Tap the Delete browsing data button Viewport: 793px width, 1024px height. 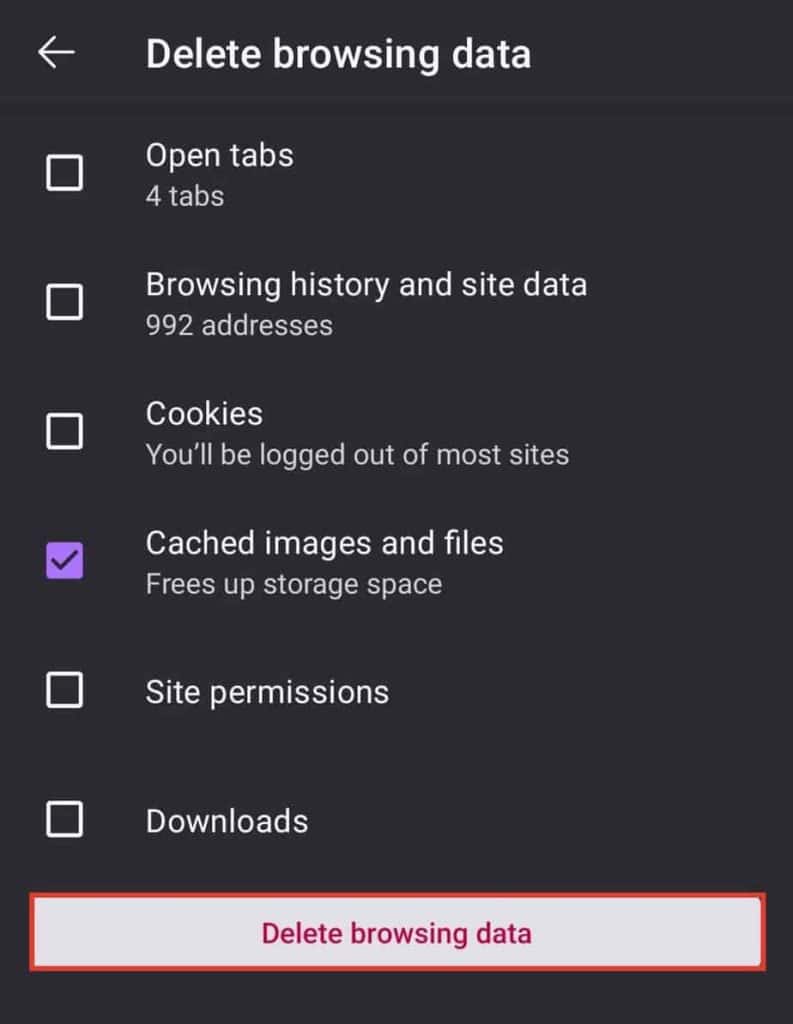click(x=396, y=933)
